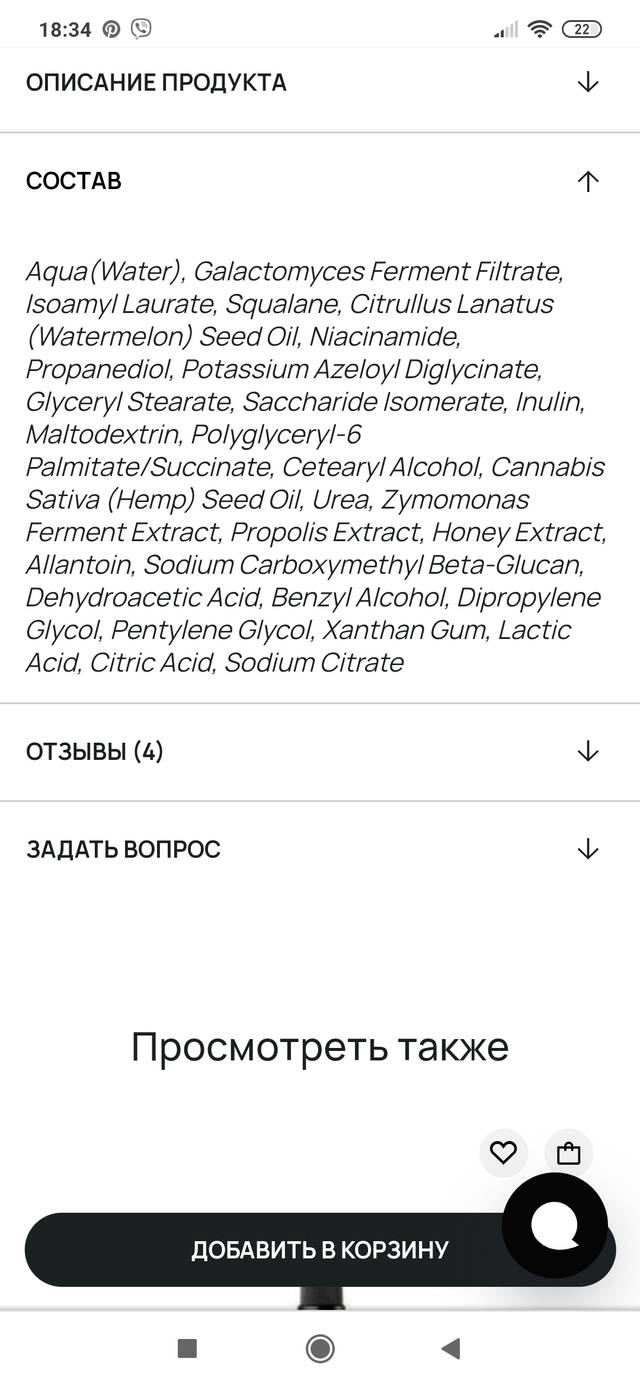Expand the Отзывы (4) section

[x=587, y=752]
